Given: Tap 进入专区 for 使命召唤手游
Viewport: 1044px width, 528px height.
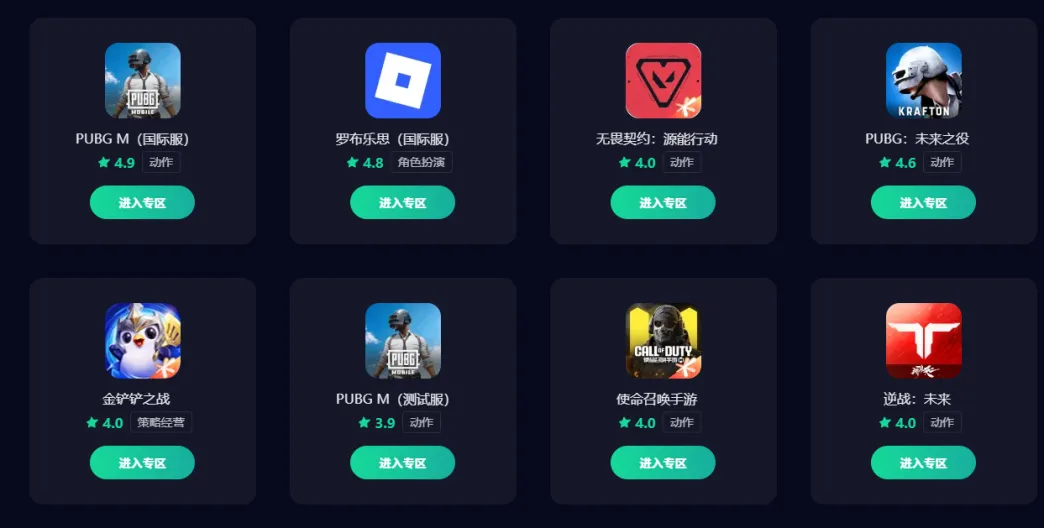Looking at the screenshot, I should pyautogui.click(x=663, y=463).
